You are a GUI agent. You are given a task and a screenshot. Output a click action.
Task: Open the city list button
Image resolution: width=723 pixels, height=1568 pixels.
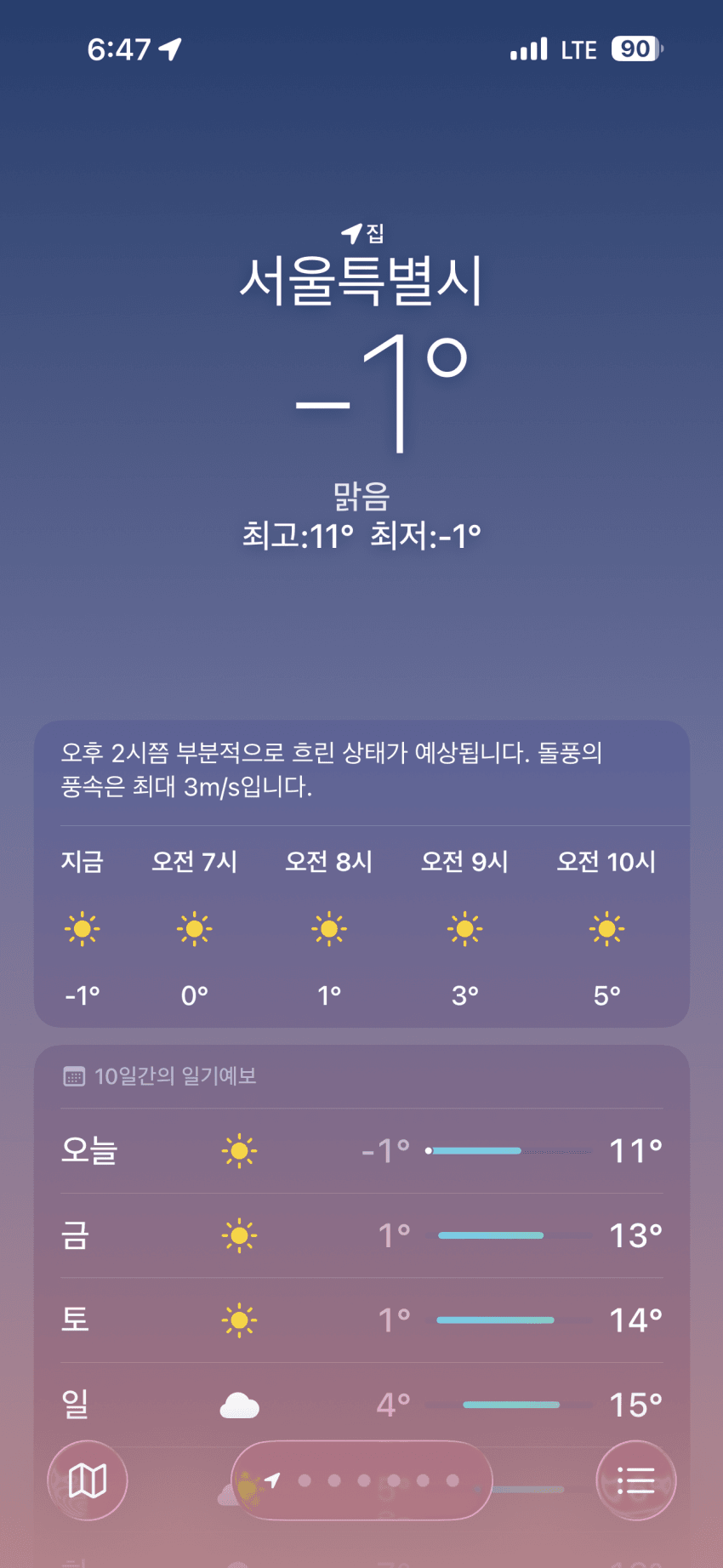click(x=635, y=1481)
